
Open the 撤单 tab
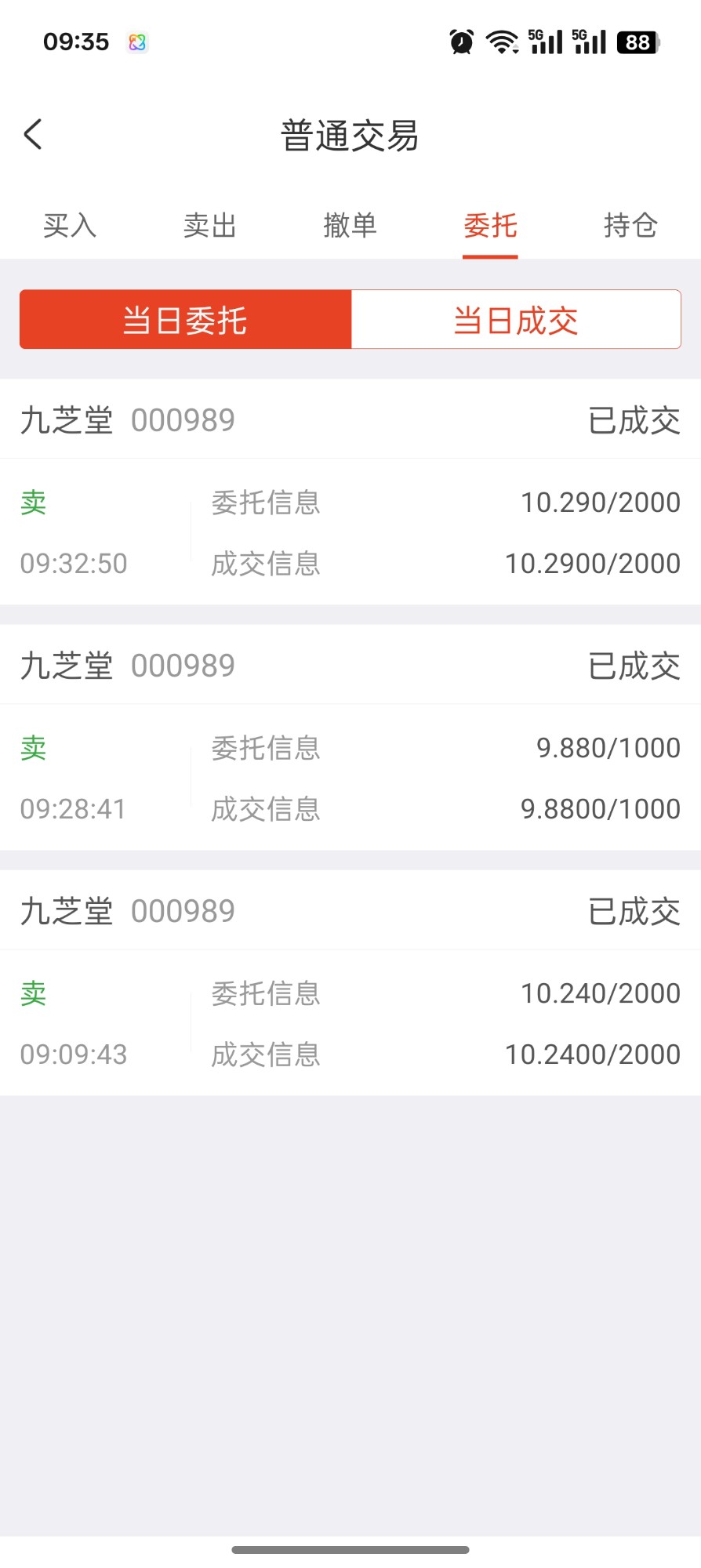[x=350, y=226]
